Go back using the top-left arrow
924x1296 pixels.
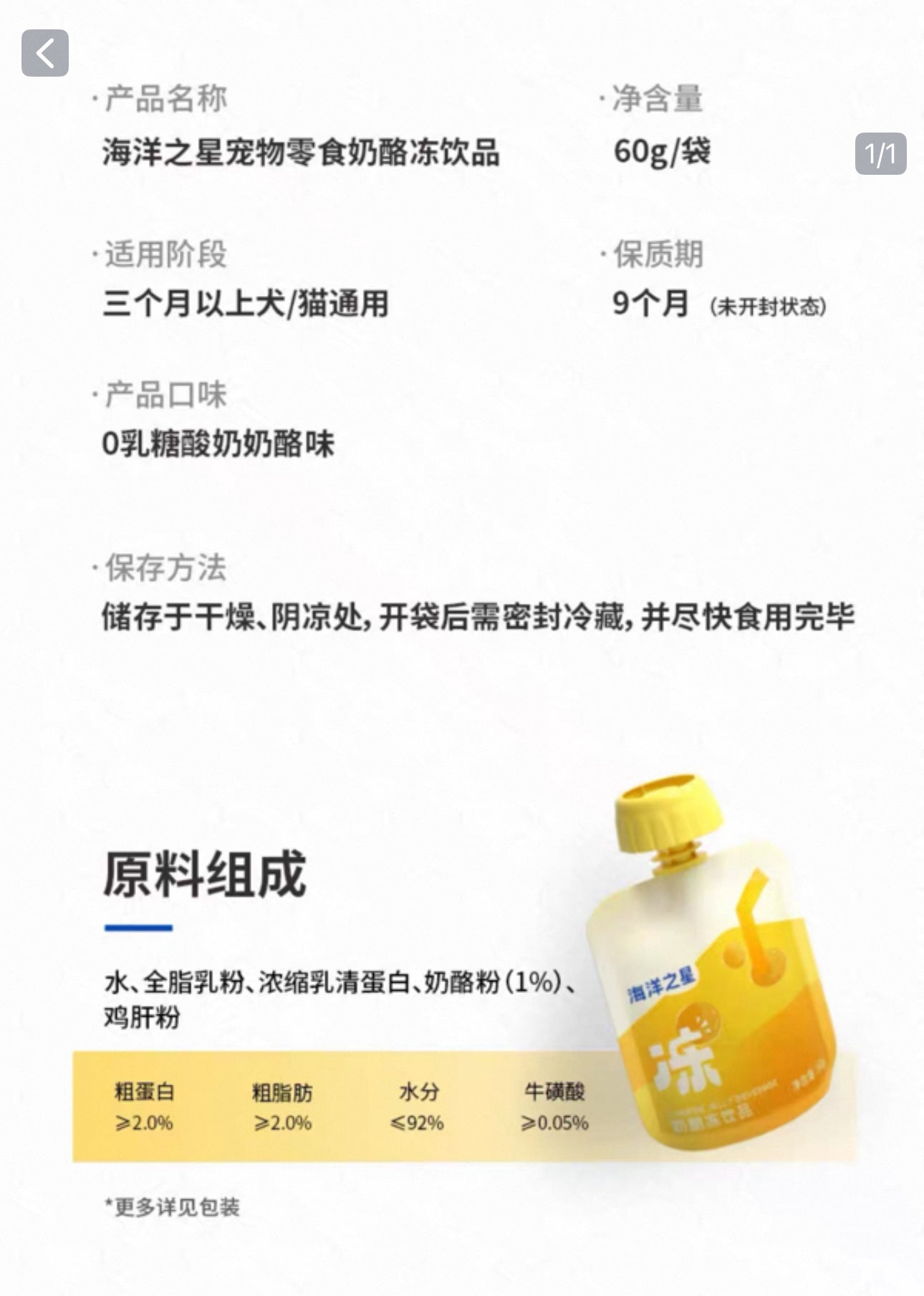click(x=45, y=53)
